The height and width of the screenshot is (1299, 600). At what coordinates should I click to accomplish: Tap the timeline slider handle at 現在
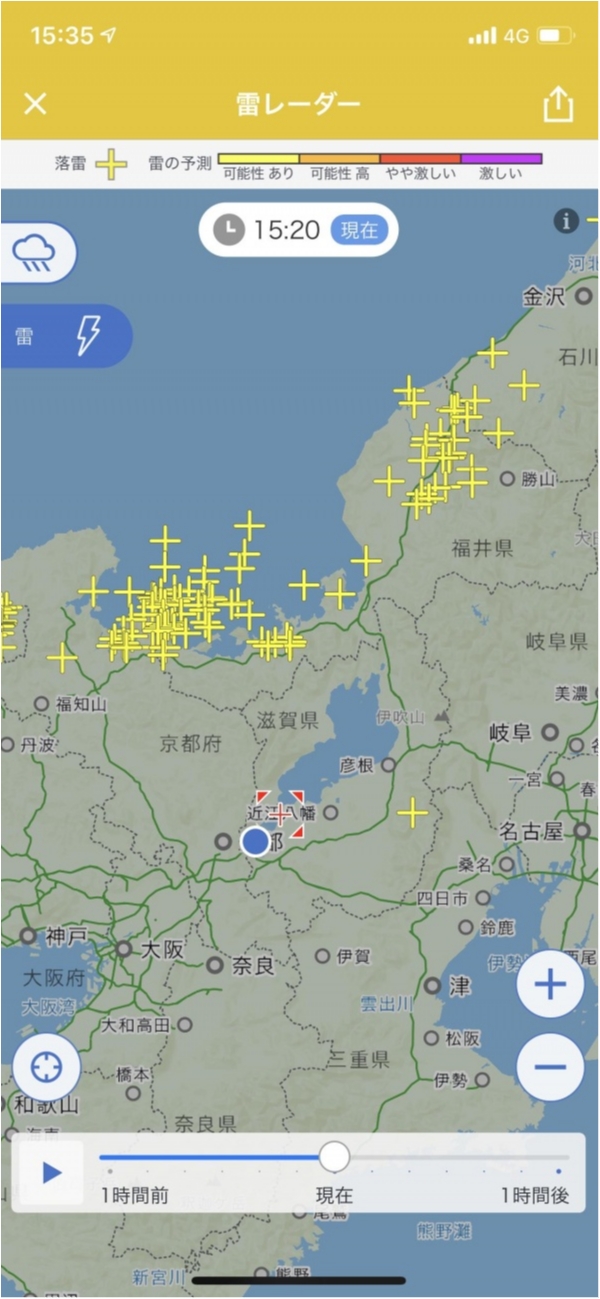click(x=334, y=1157)
